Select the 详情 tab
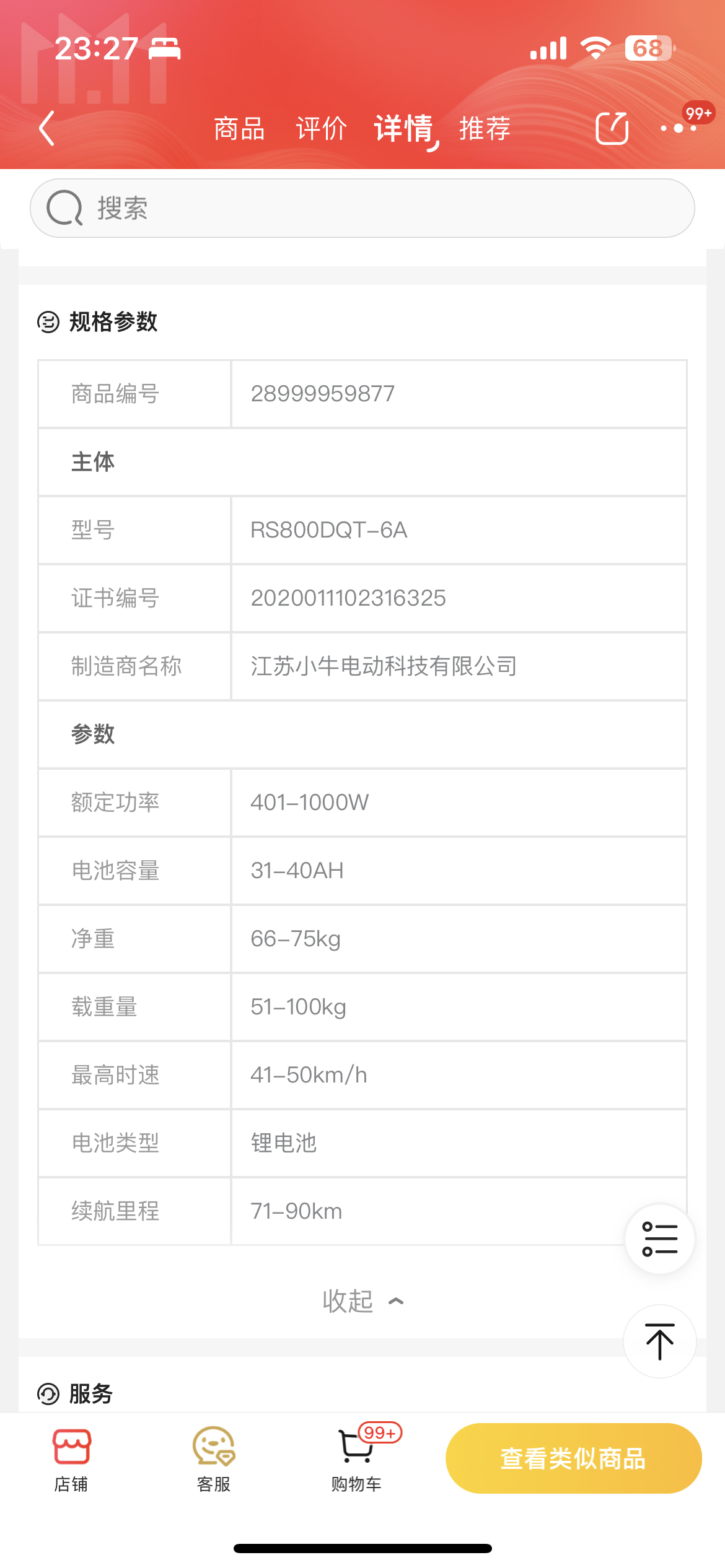 404,129
